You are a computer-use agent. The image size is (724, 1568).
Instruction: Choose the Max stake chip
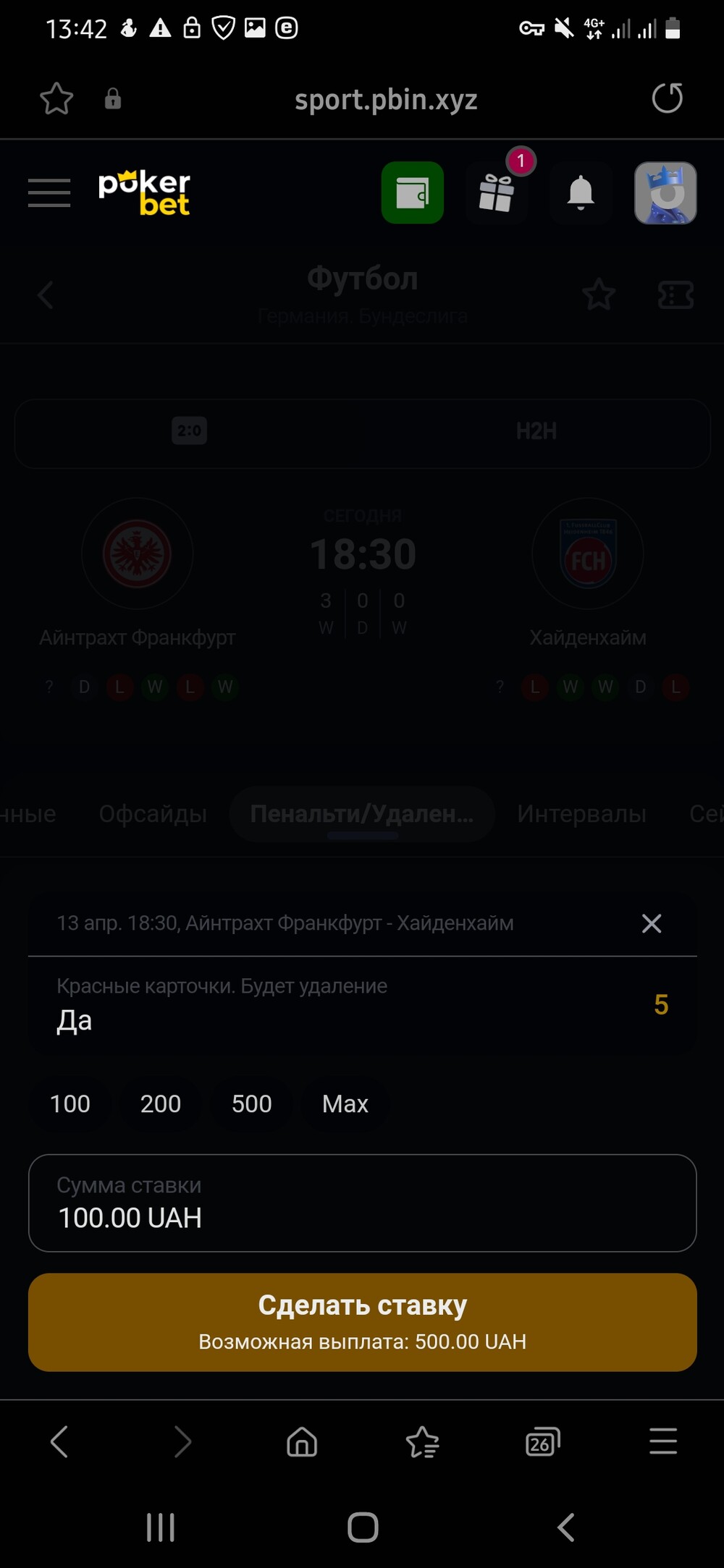coord(345,1103)
